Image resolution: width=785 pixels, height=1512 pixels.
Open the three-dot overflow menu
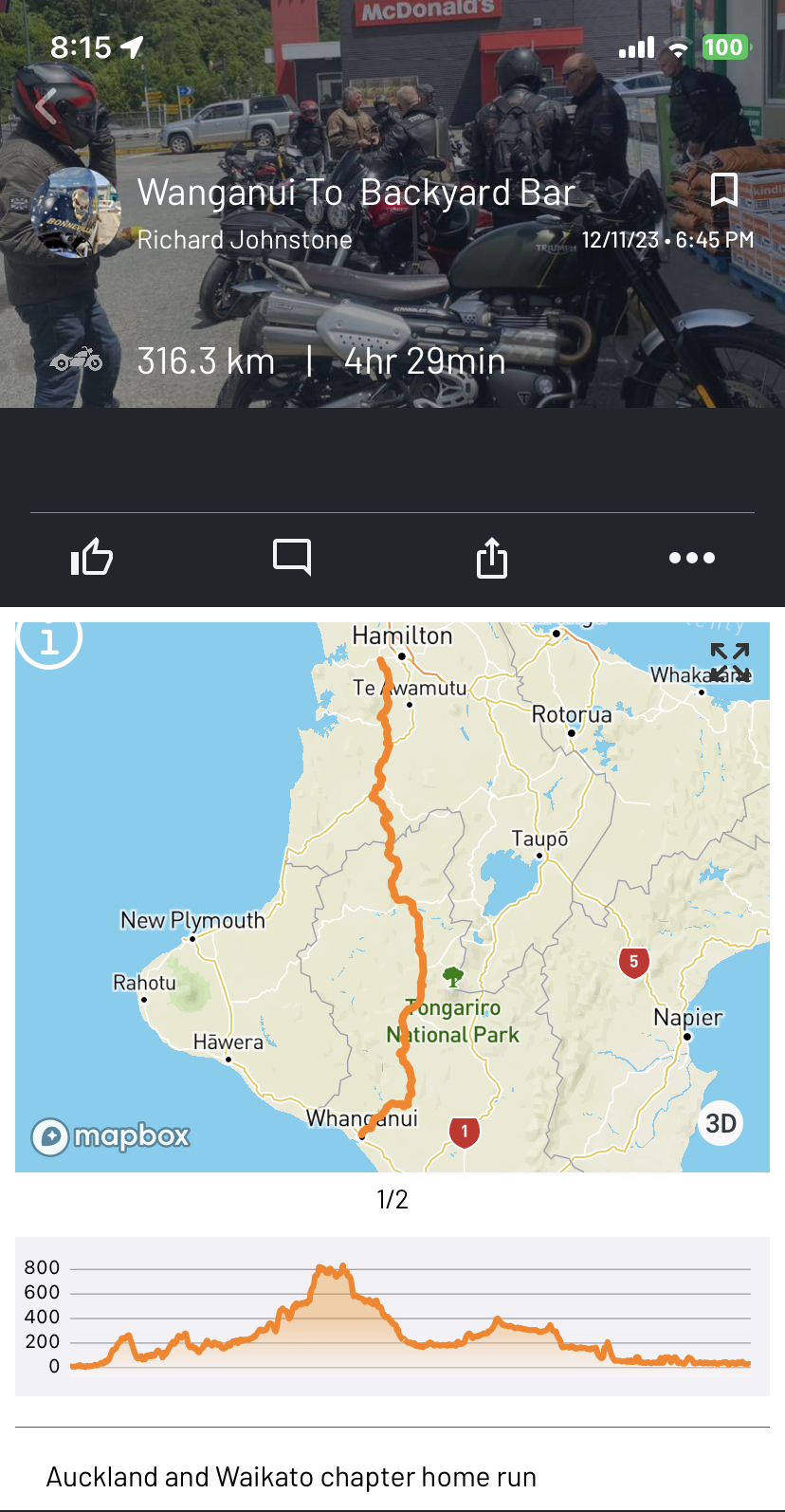[692, 558]
